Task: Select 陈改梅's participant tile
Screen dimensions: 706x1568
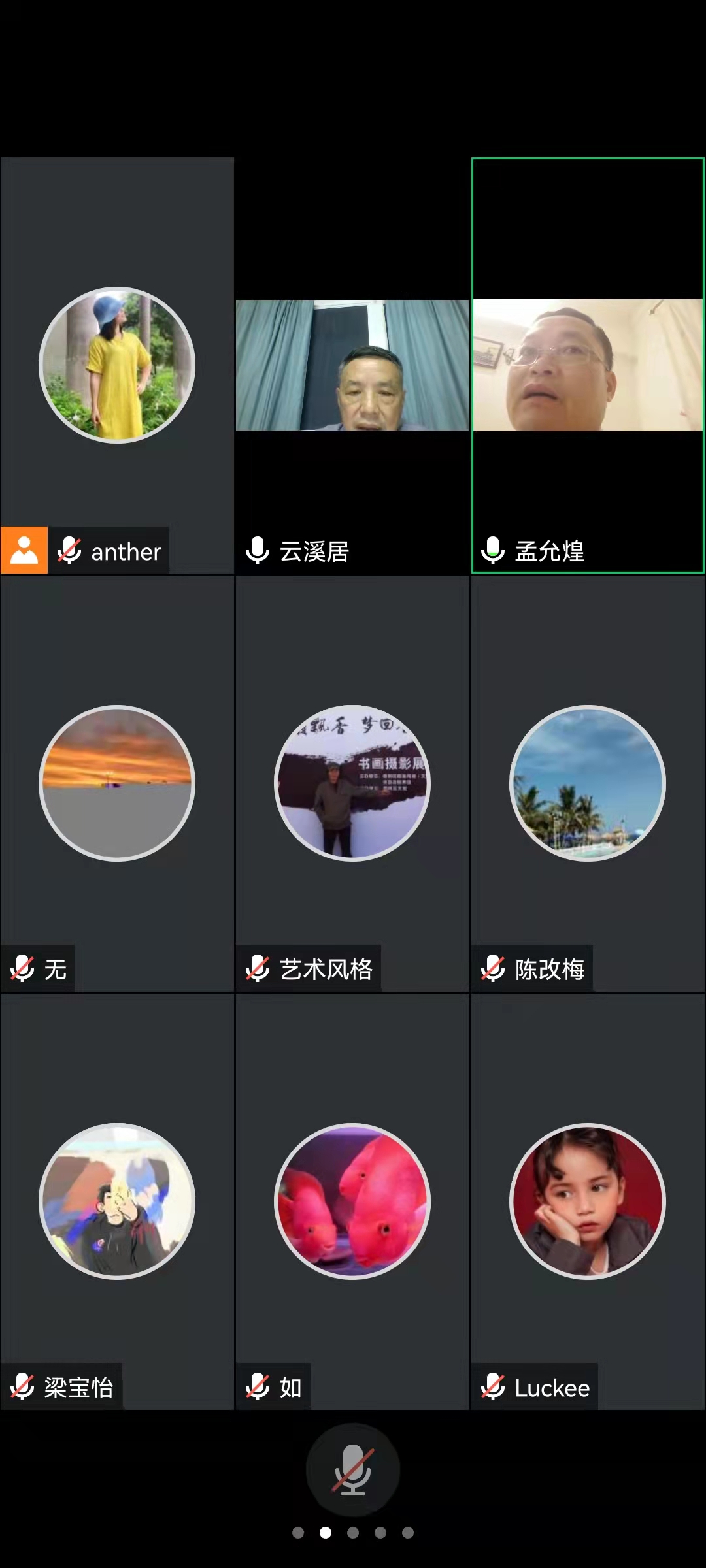Action: point(588,783)
